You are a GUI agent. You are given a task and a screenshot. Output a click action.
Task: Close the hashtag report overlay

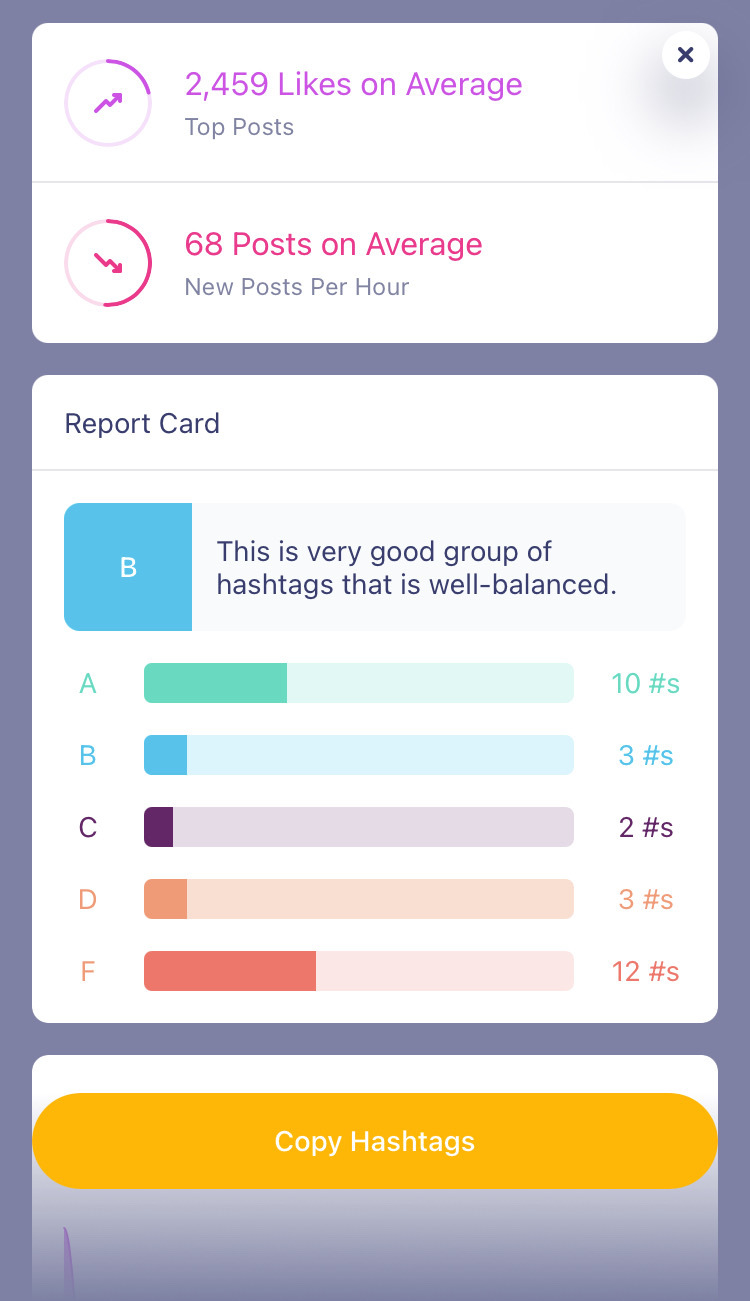tap(686, 55)
